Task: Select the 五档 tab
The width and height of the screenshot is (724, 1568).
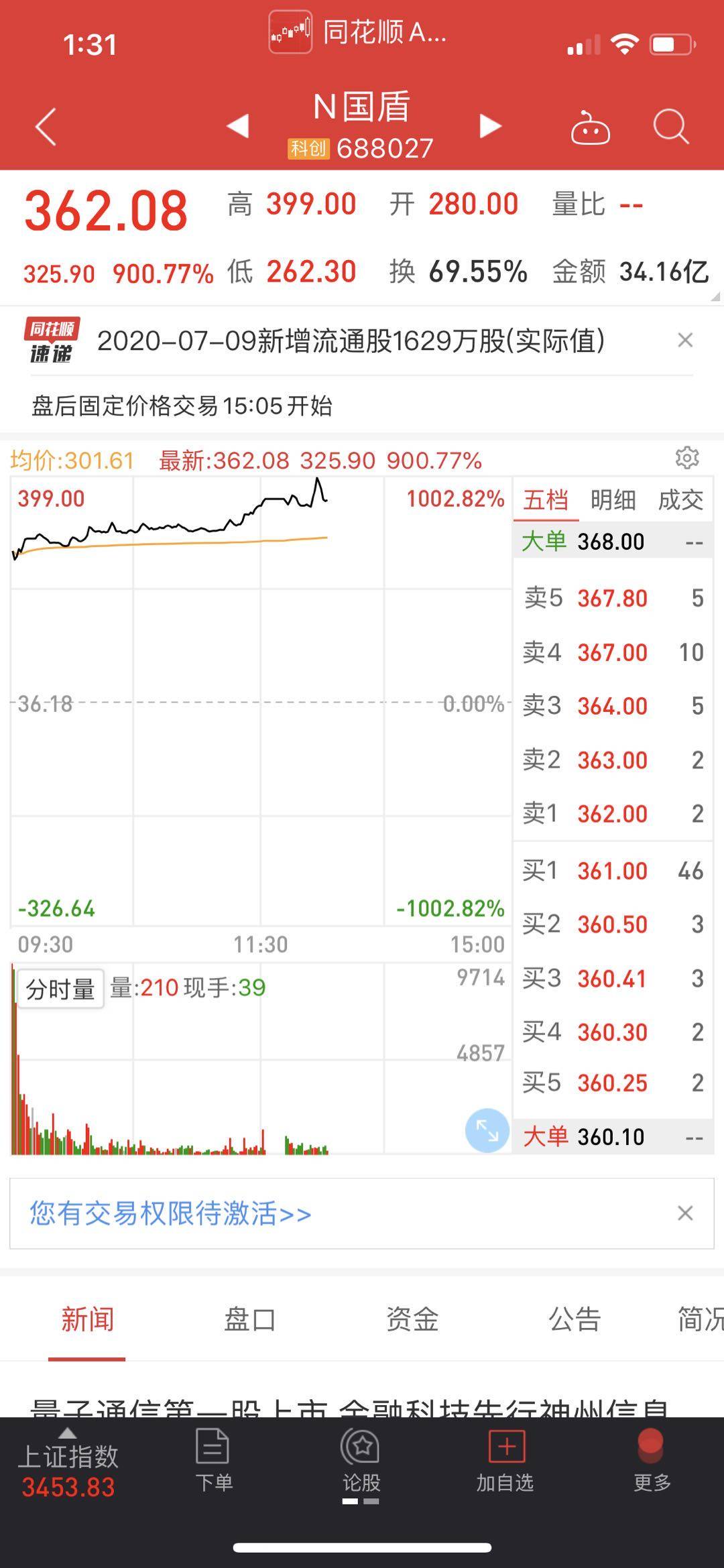Action: (x=546, y=500)
